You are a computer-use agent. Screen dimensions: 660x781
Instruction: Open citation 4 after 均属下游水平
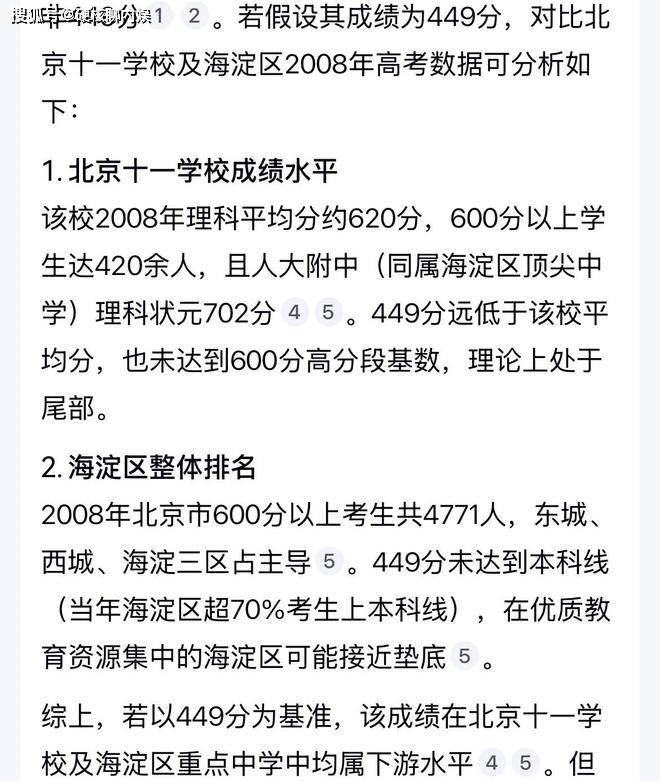pos(491,762)
